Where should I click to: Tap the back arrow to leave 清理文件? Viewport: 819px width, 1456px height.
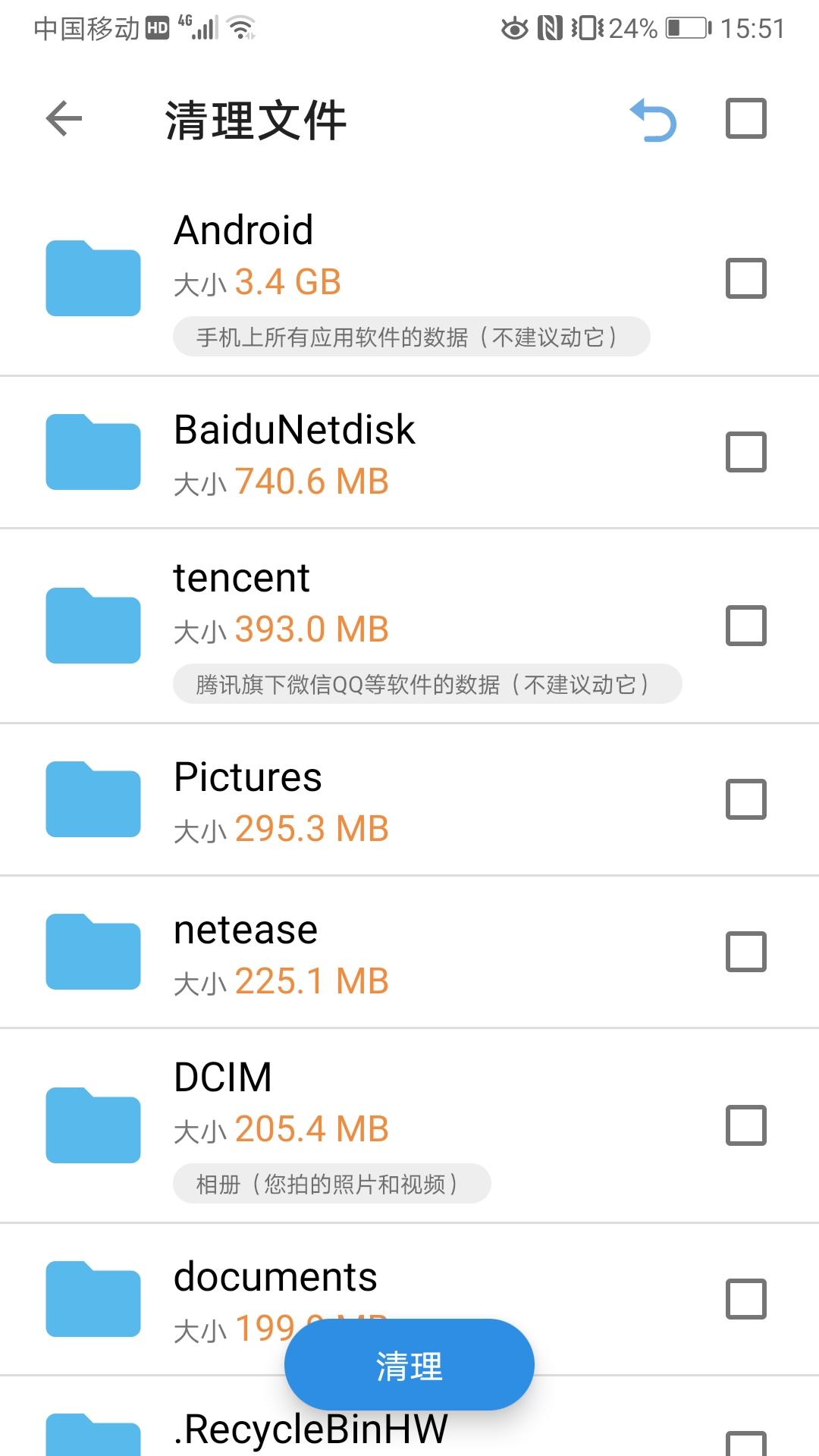64,119
